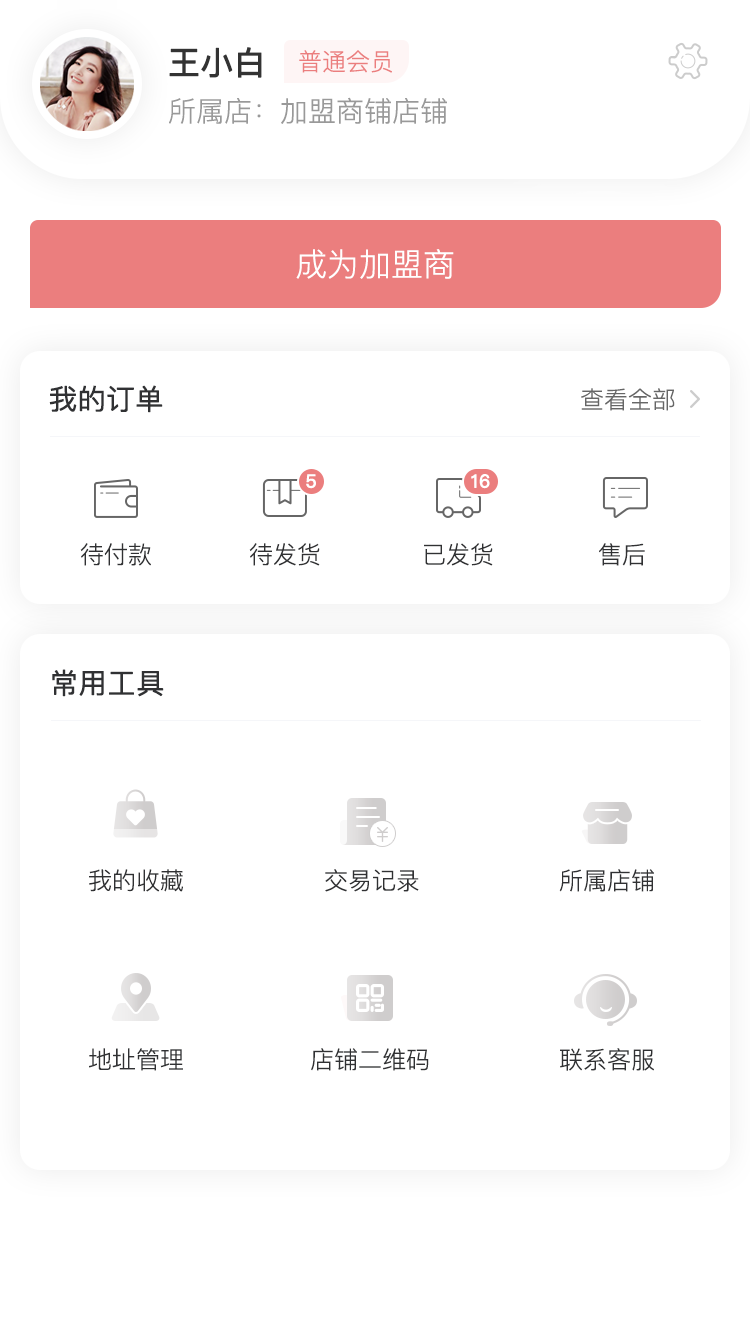This screenshot has width=750, height=1342.
Task: Contact support via 联系客服
Action: click(x=607, y=1018)
